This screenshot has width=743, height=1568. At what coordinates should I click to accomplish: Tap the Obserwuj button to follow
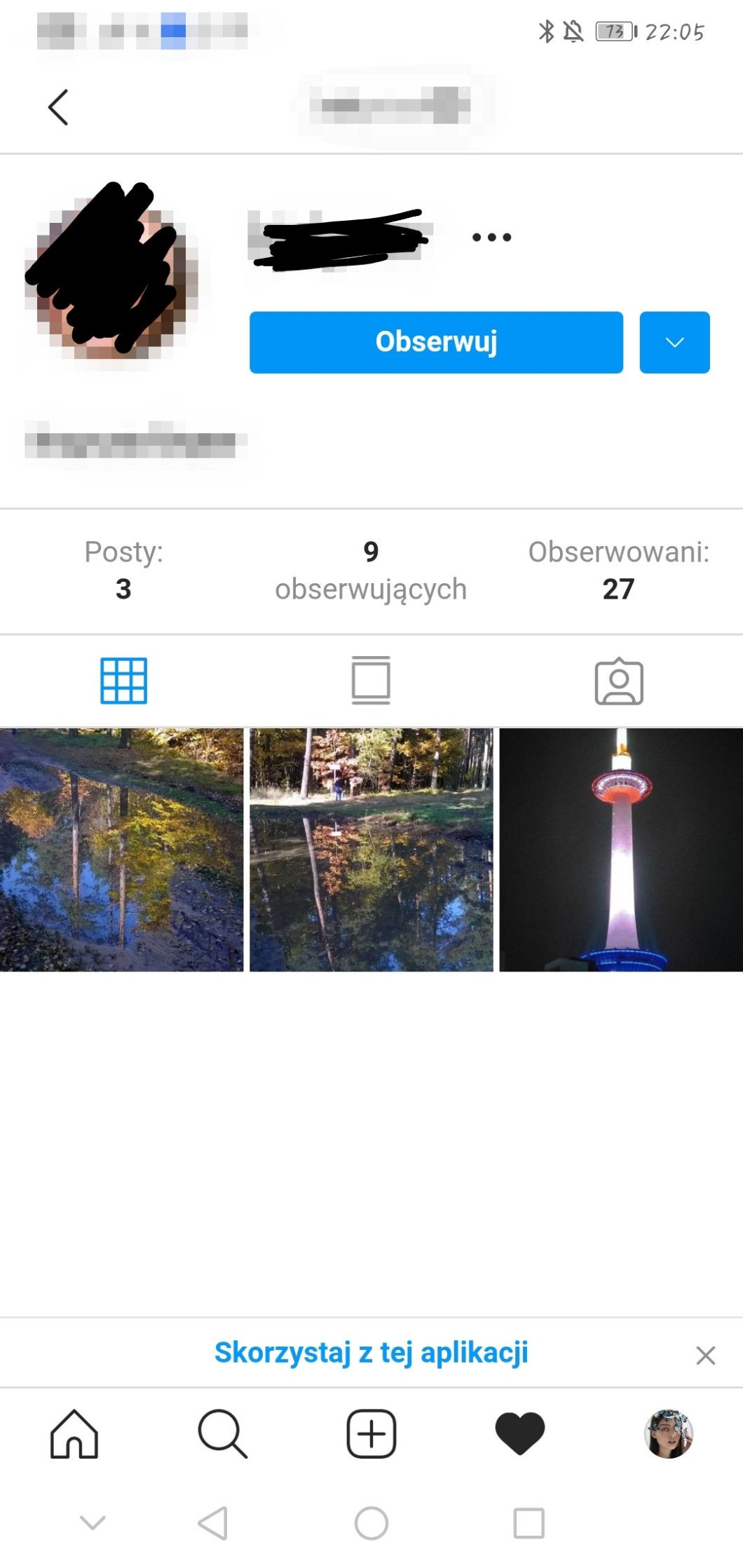[x=436, y=342]
